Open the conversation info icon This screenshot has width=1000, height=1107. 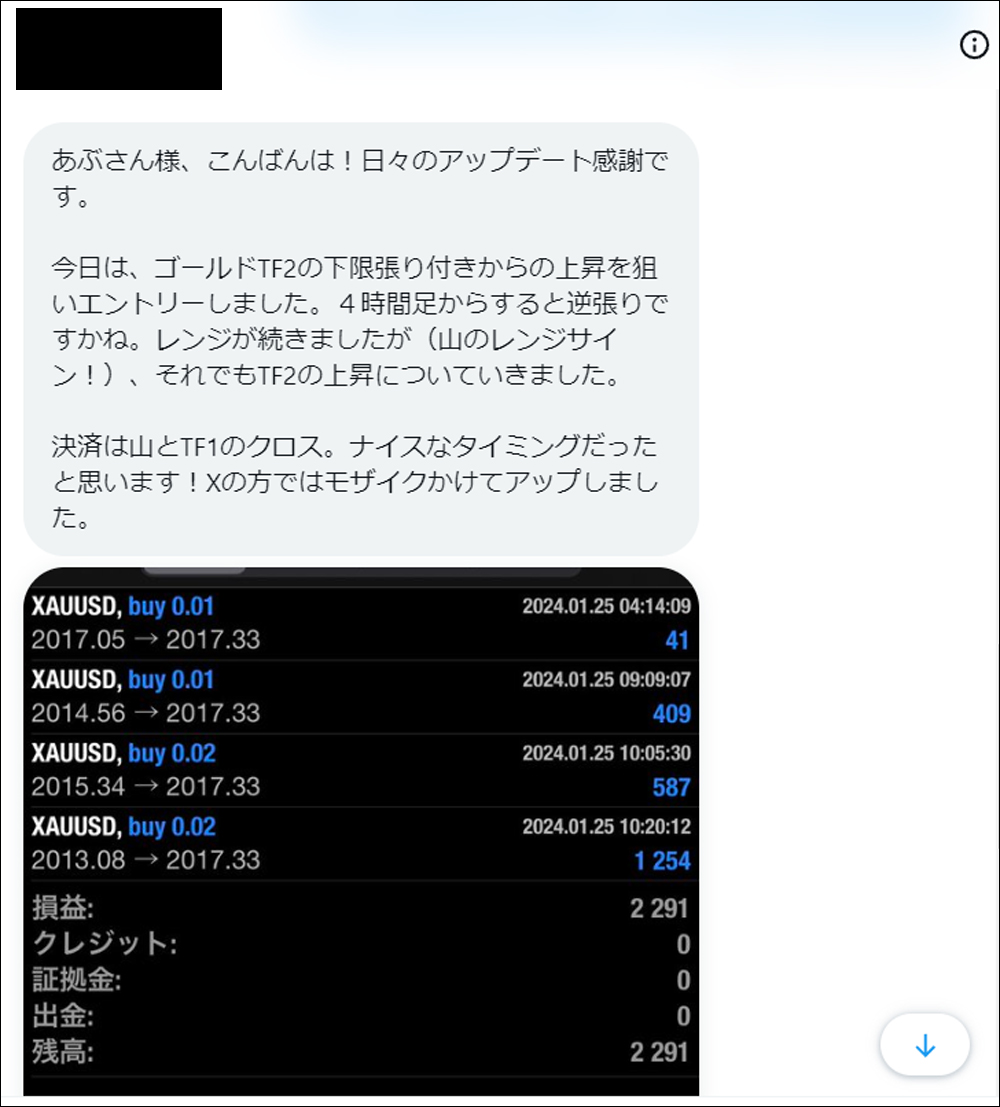973,45
